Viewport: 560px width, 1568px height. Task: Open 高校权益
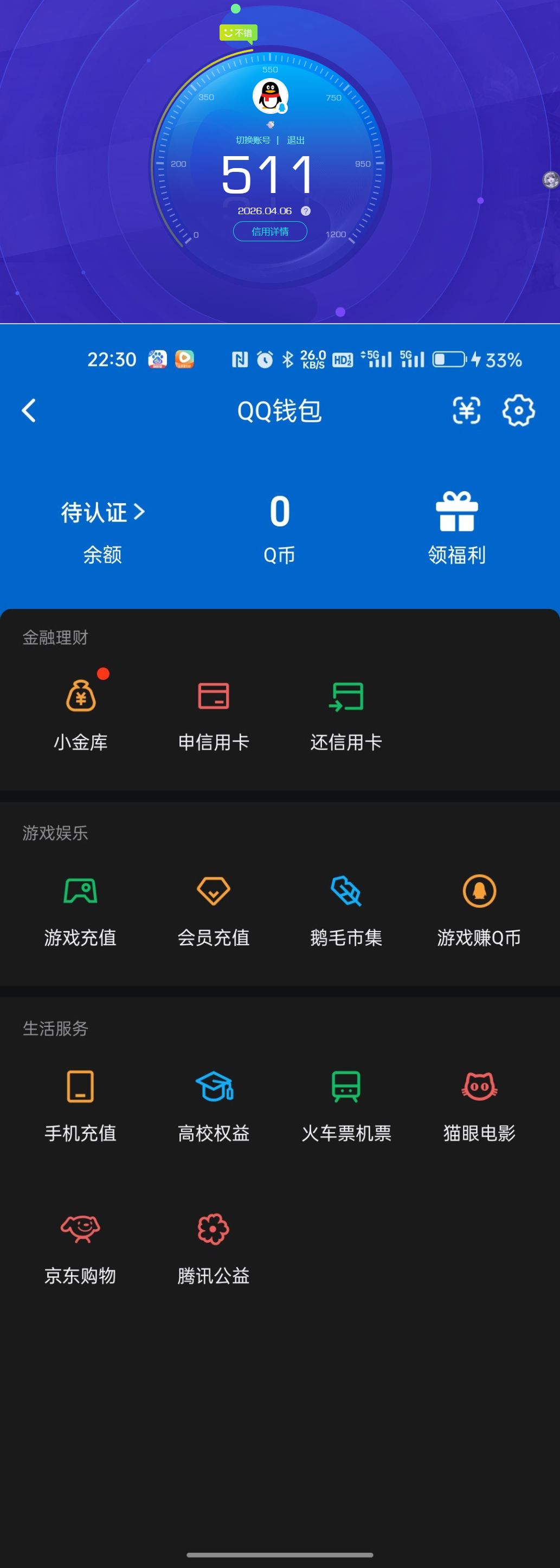(214, 1103)
